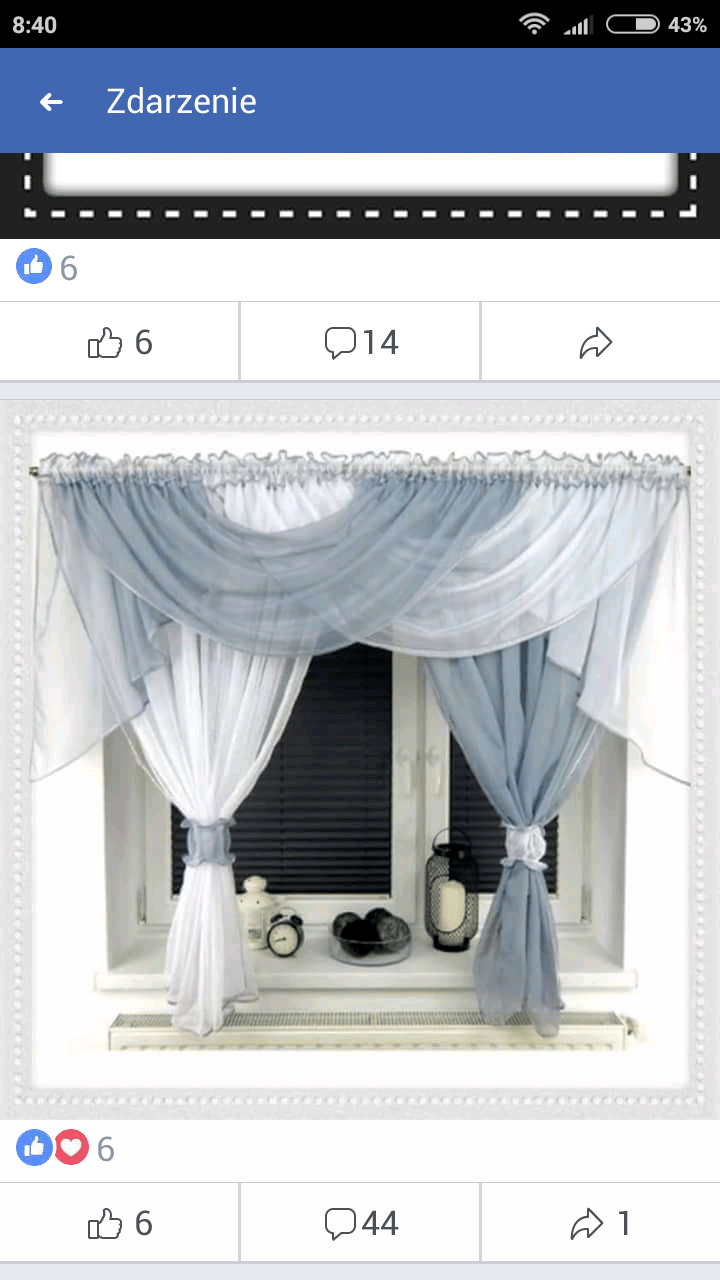
Task: Go back from the Zdarzenie screen
Action: coord(51,101)
